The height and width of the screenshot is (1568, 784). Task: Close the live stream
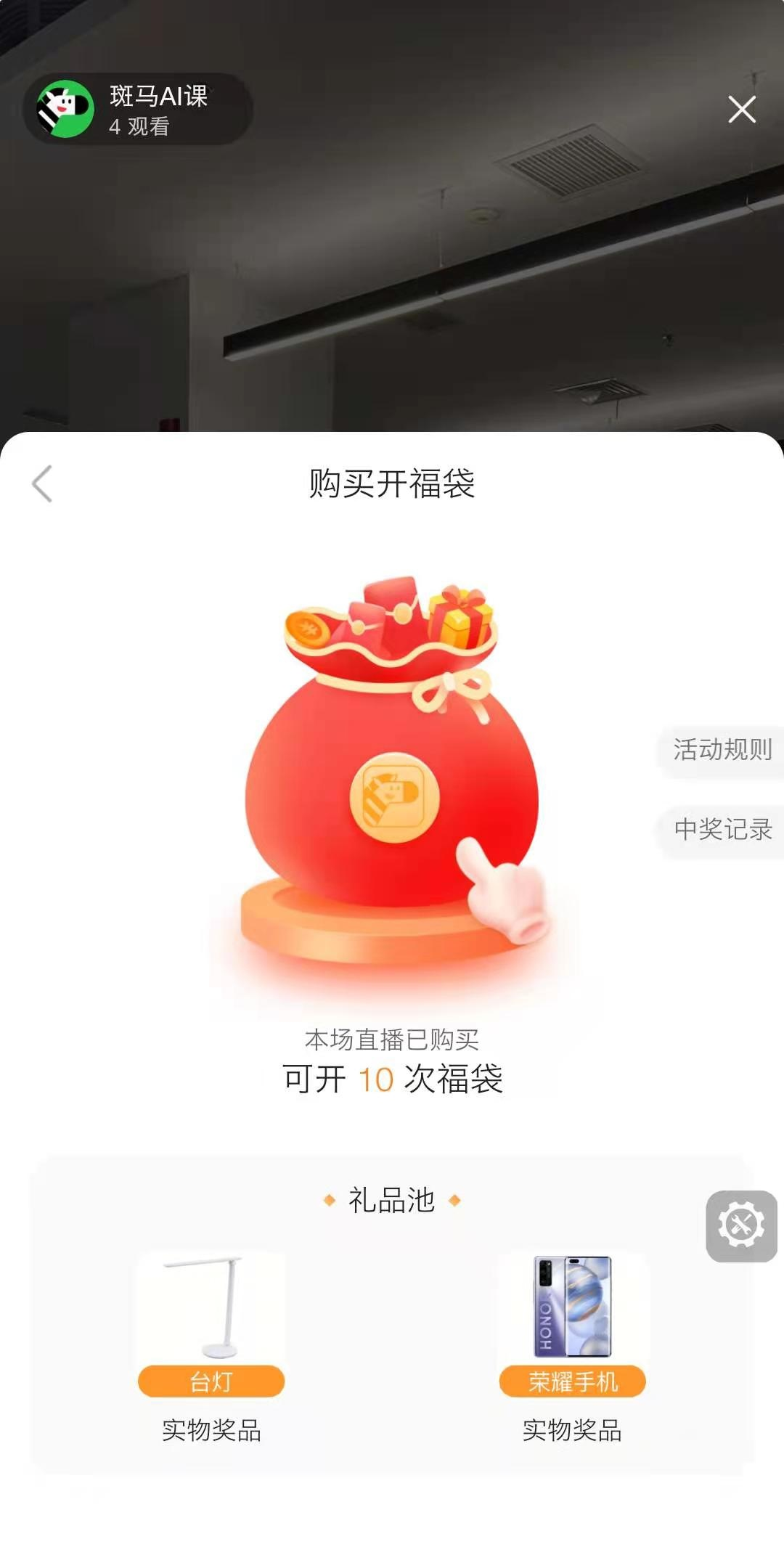(741, 110)
